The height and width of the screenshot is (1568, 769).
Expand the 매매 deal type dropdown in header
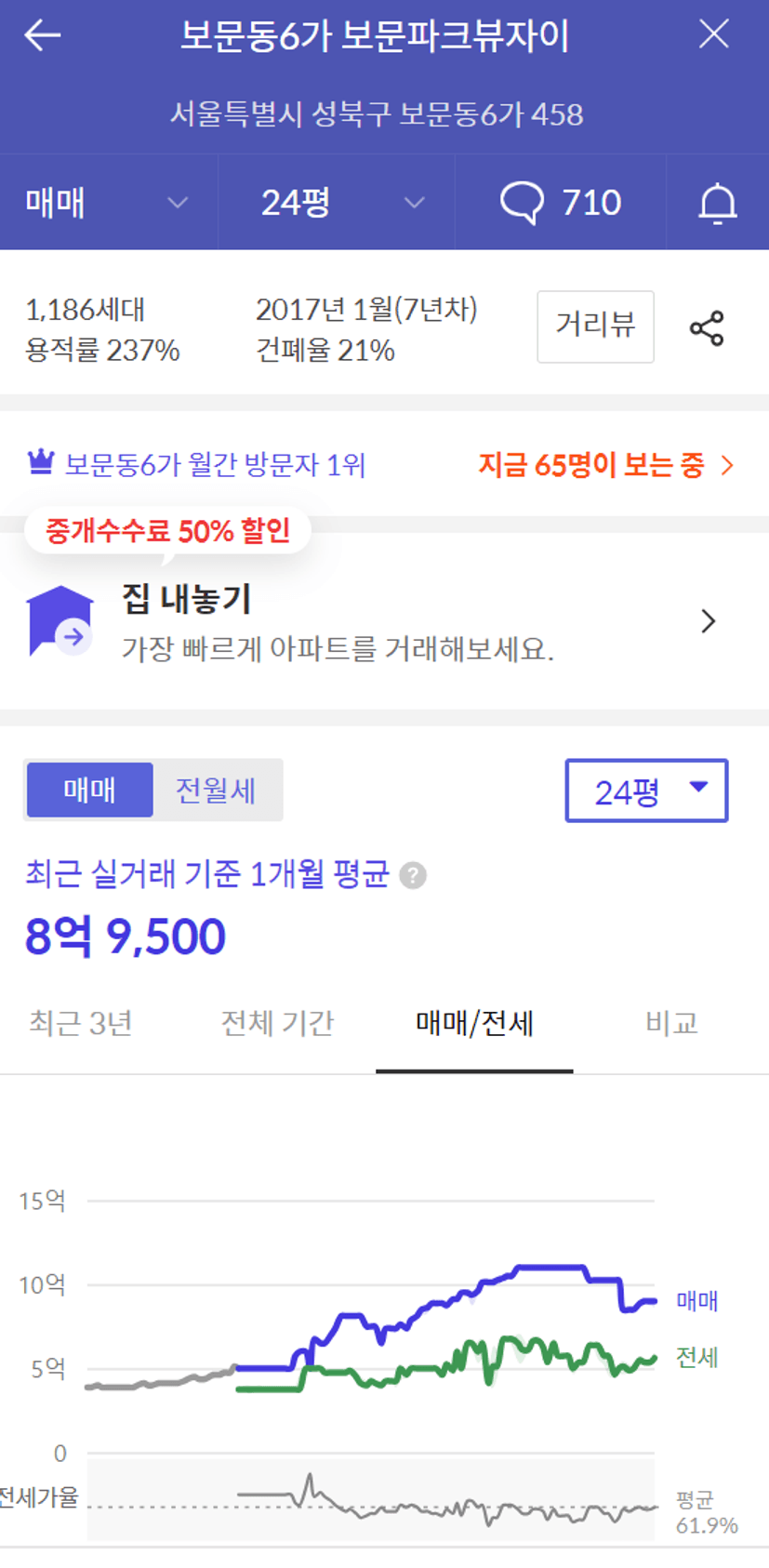[108, 202]
